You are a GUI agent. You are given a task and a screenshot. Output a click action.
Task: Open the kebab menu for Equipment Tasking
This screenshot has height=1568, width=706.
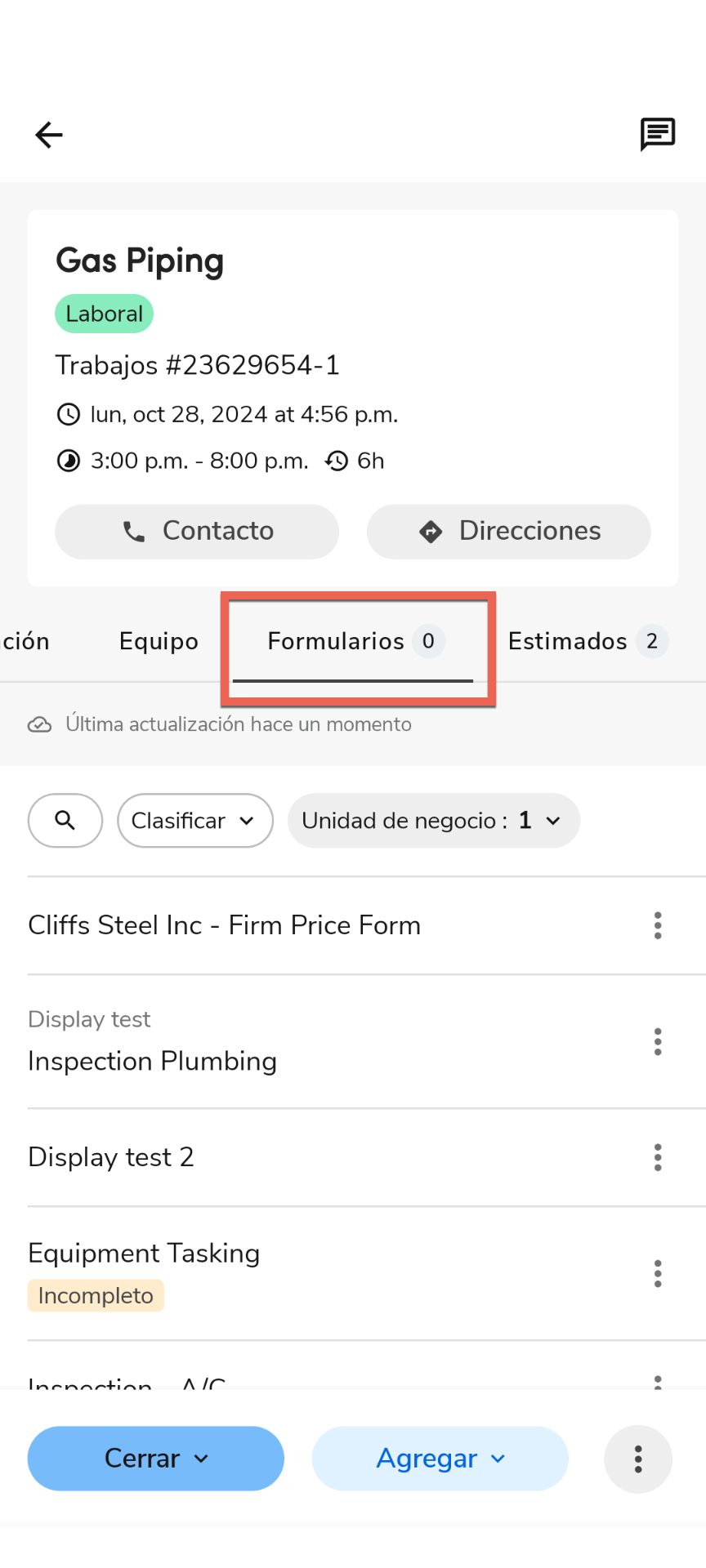[658, 1273]
